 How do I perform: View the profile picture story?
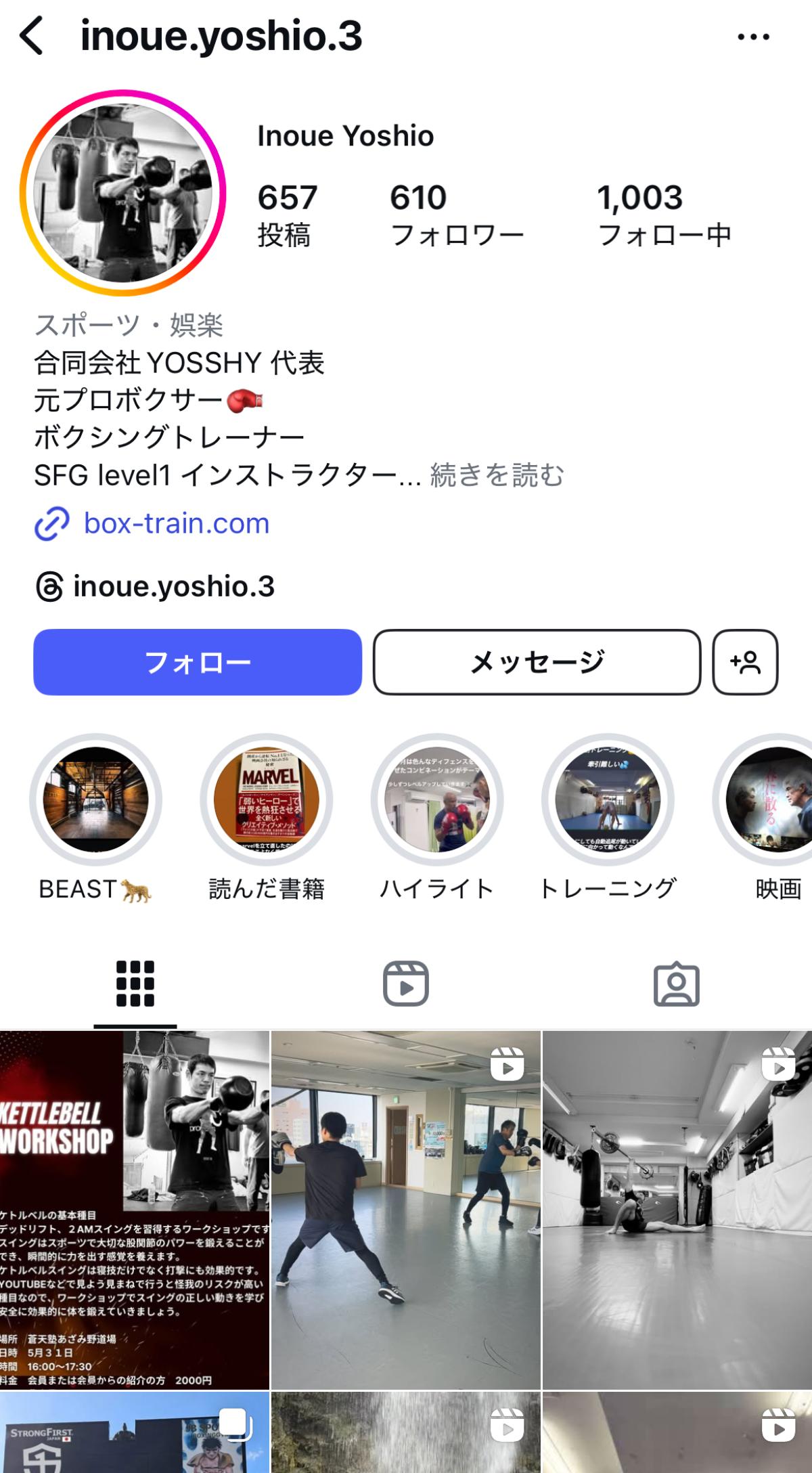122,193
